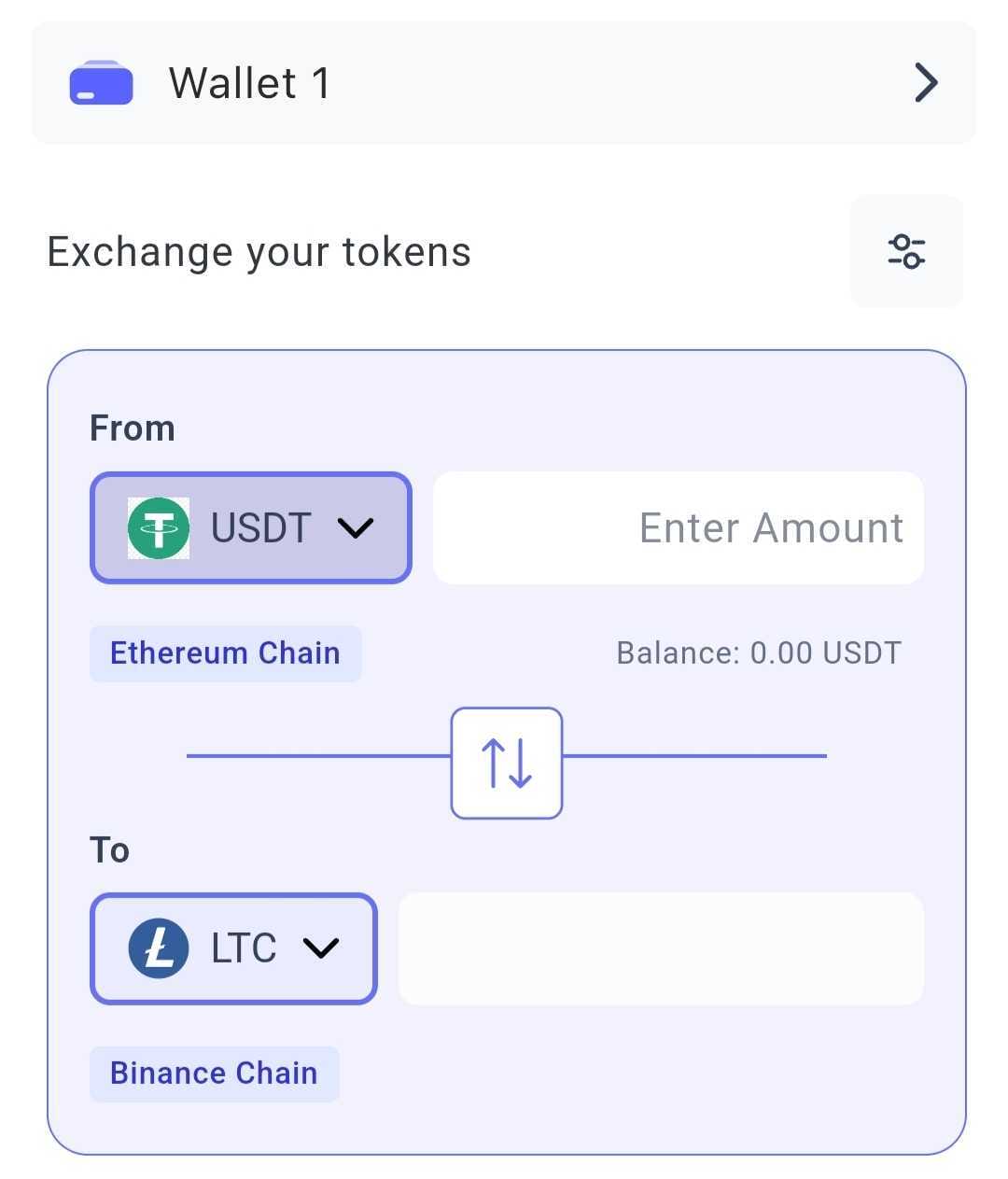Viewport: 1008px width, 1179px height.
Task: Click the sliders adjustment icon near the header
Action: (x=906, y=250)
